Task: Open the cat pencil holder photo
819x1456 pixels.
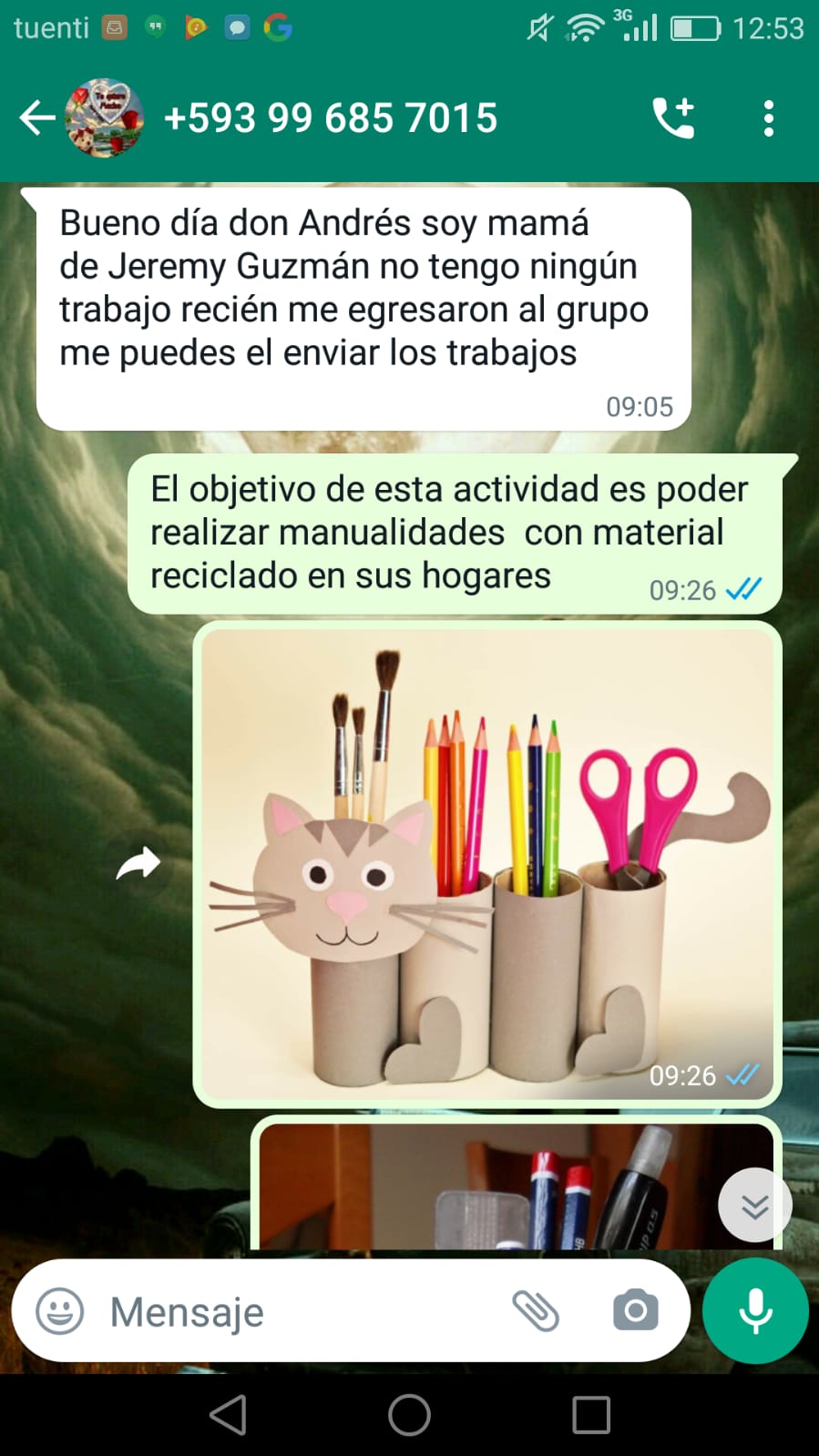Action: pos(486,863)
